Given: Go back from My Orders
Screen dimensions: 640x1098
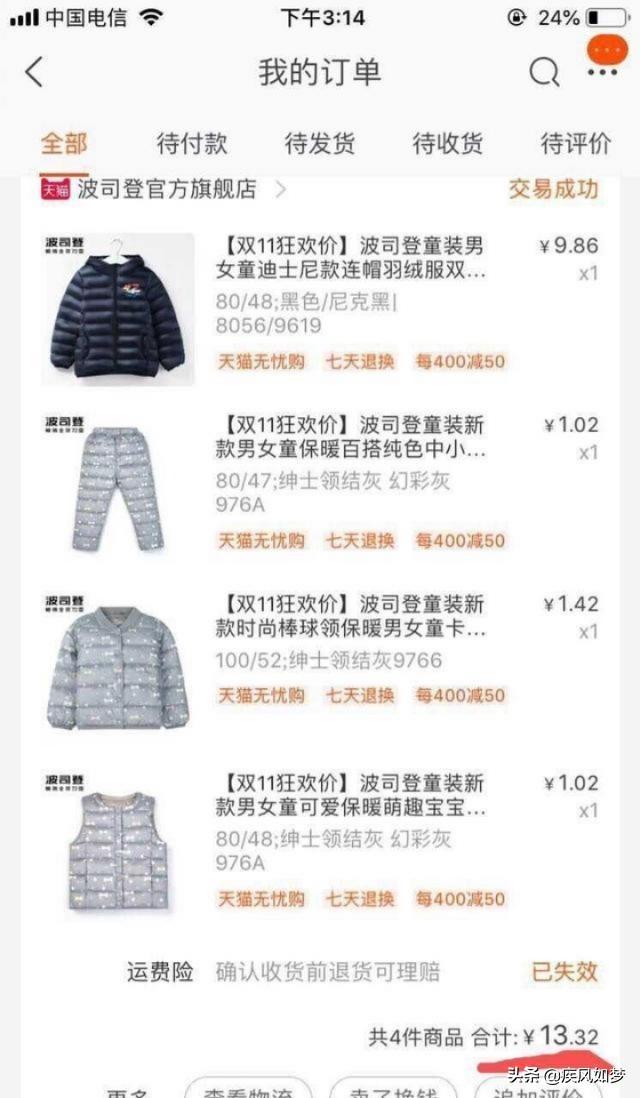Looking at the screenshot, I should [x=34, y=72].
